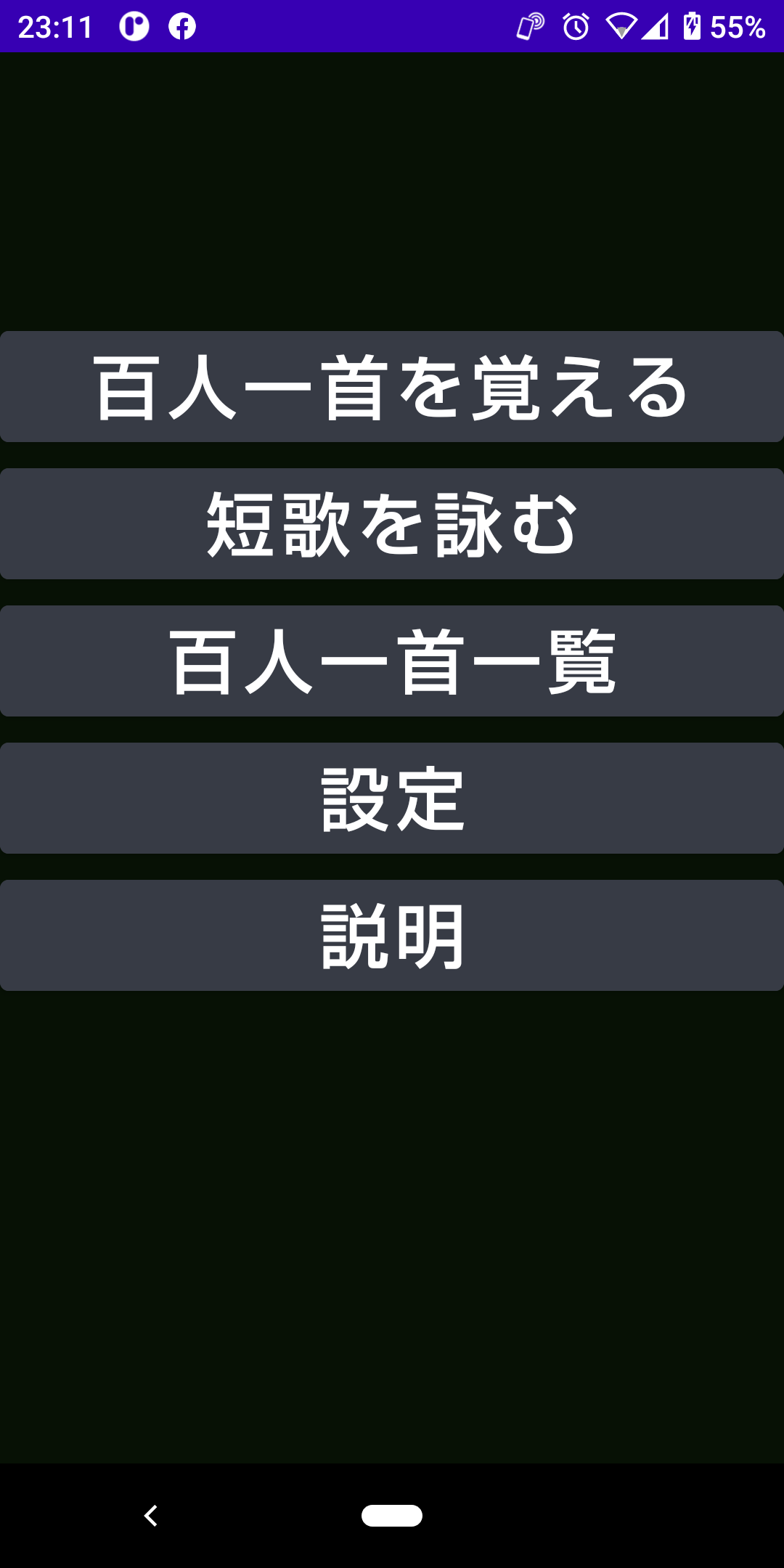Open 設定 settings
This screenshot has width=784, height=1568.
(x=392, y=799)
